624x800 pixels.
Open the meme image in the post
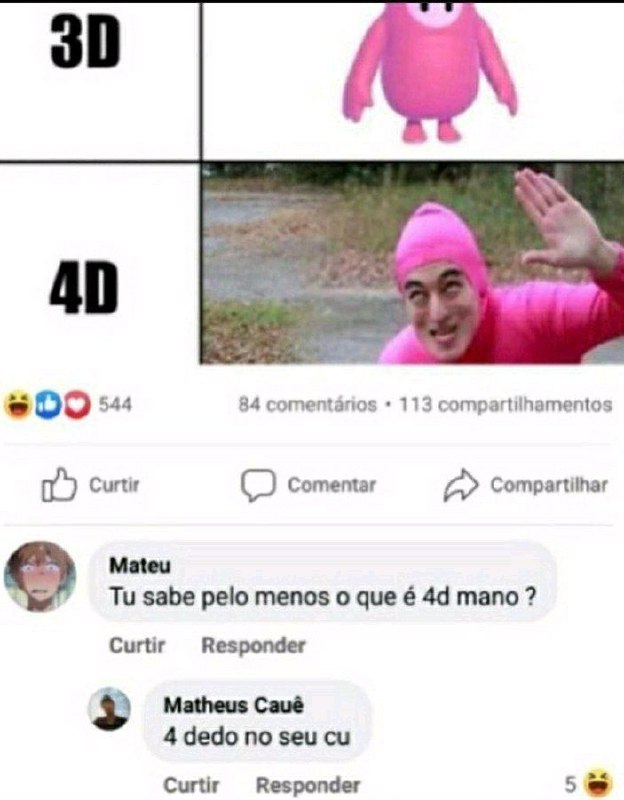[x=312, y=182]
